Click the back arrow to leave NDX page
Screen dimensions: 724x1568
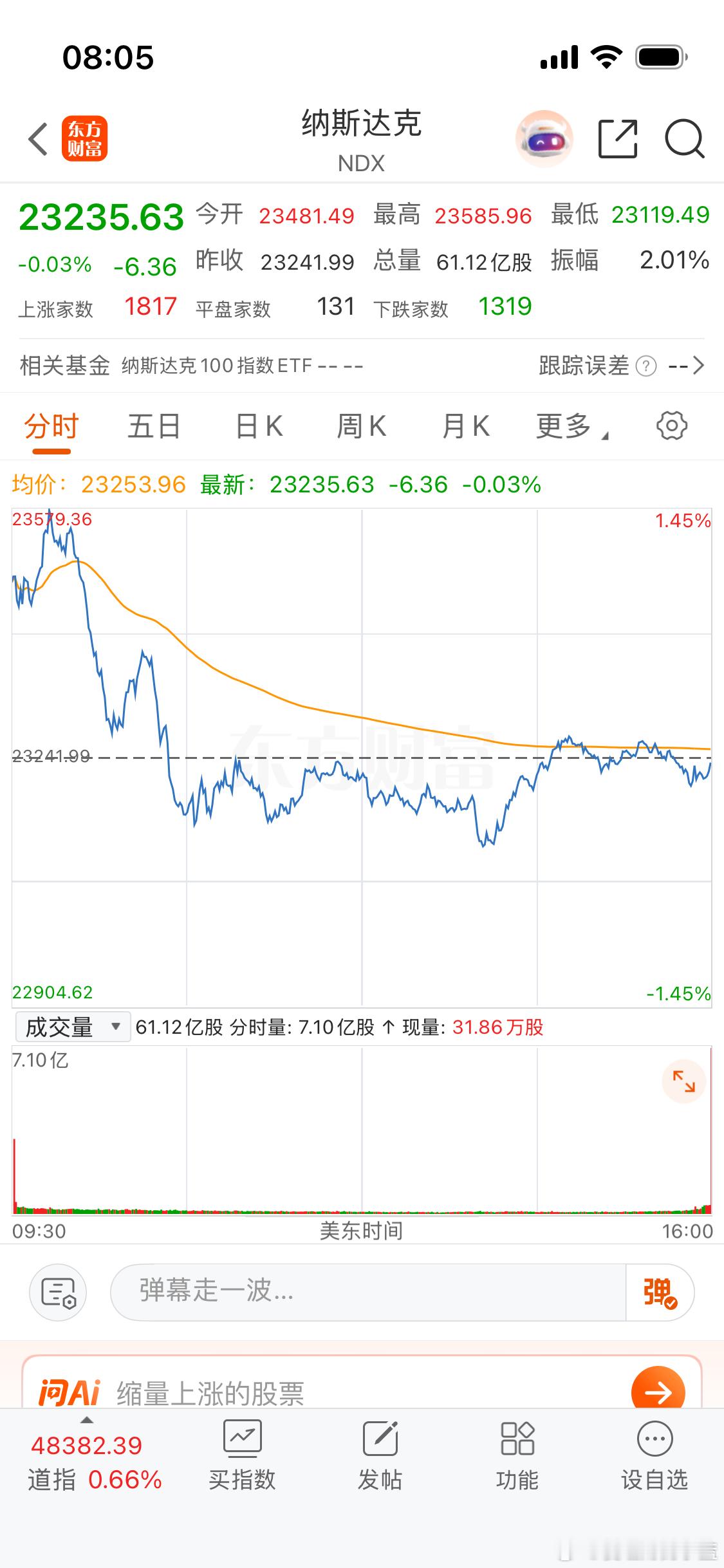(37, 139)
